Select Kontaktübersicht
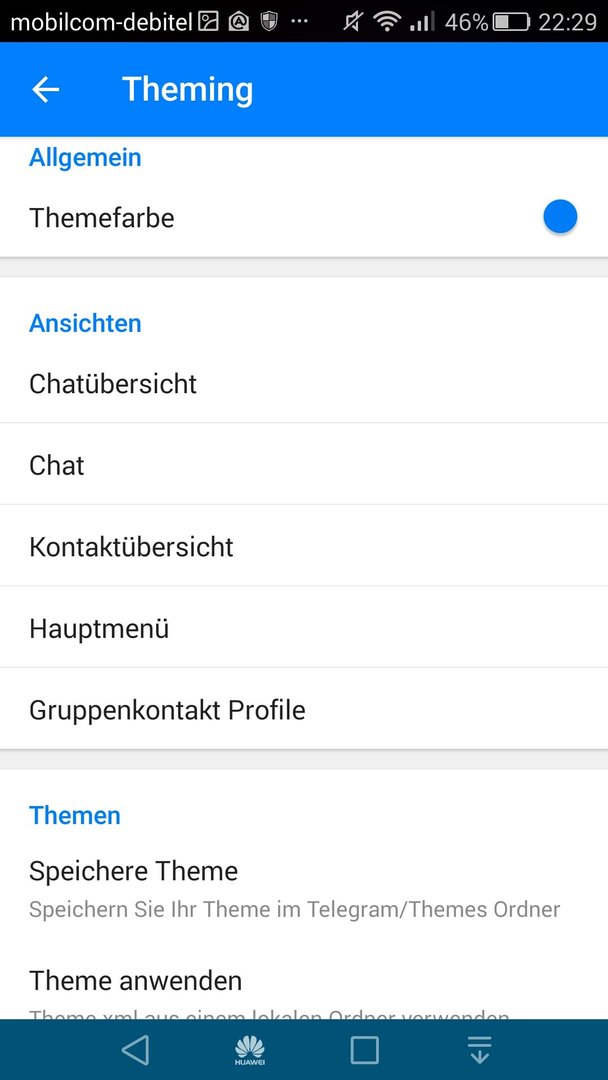The image size is (608, 1080). [x=304, y=546]
